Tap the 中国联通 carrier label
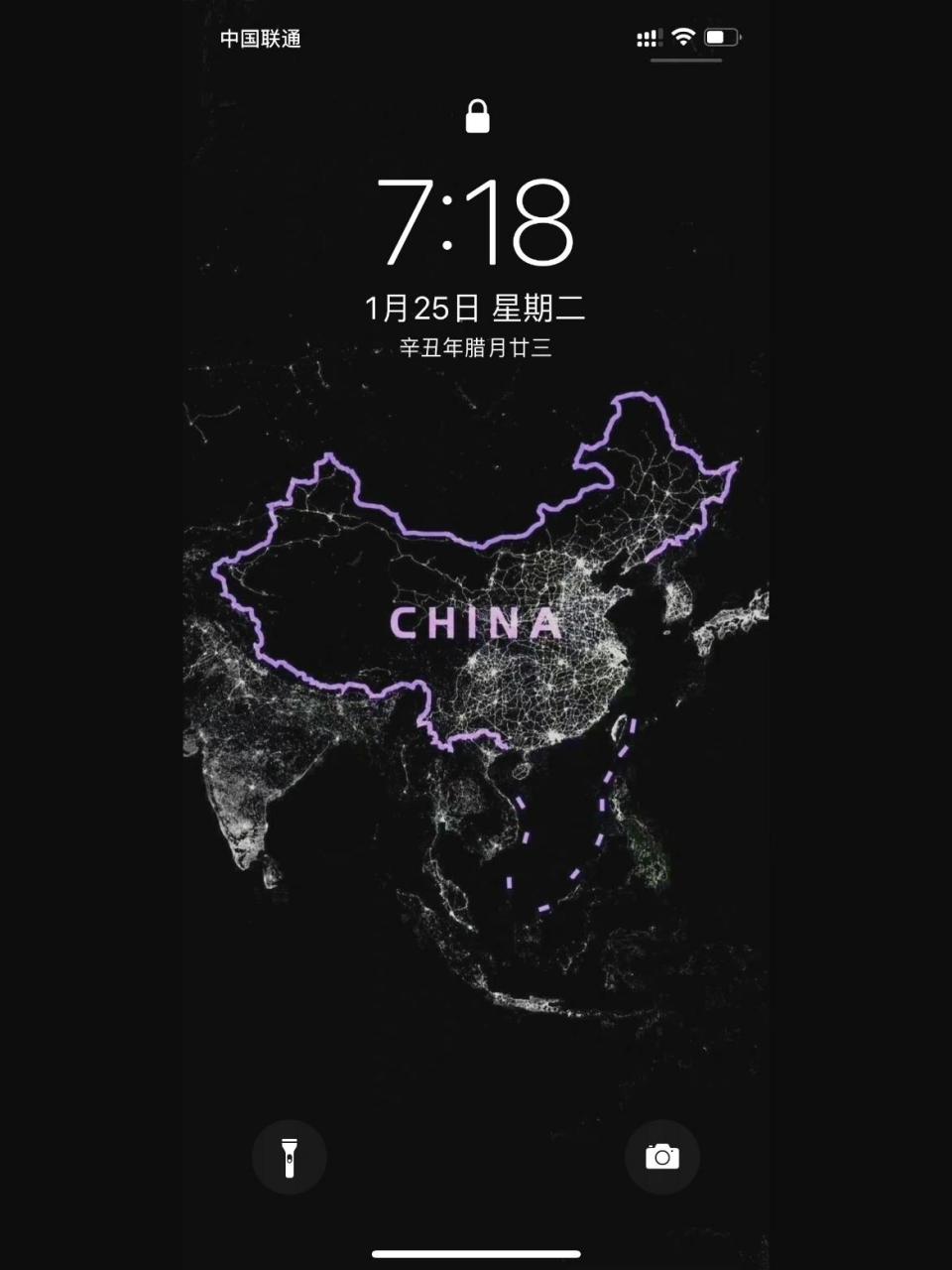 pyautogui.click(x=260, y=38)
